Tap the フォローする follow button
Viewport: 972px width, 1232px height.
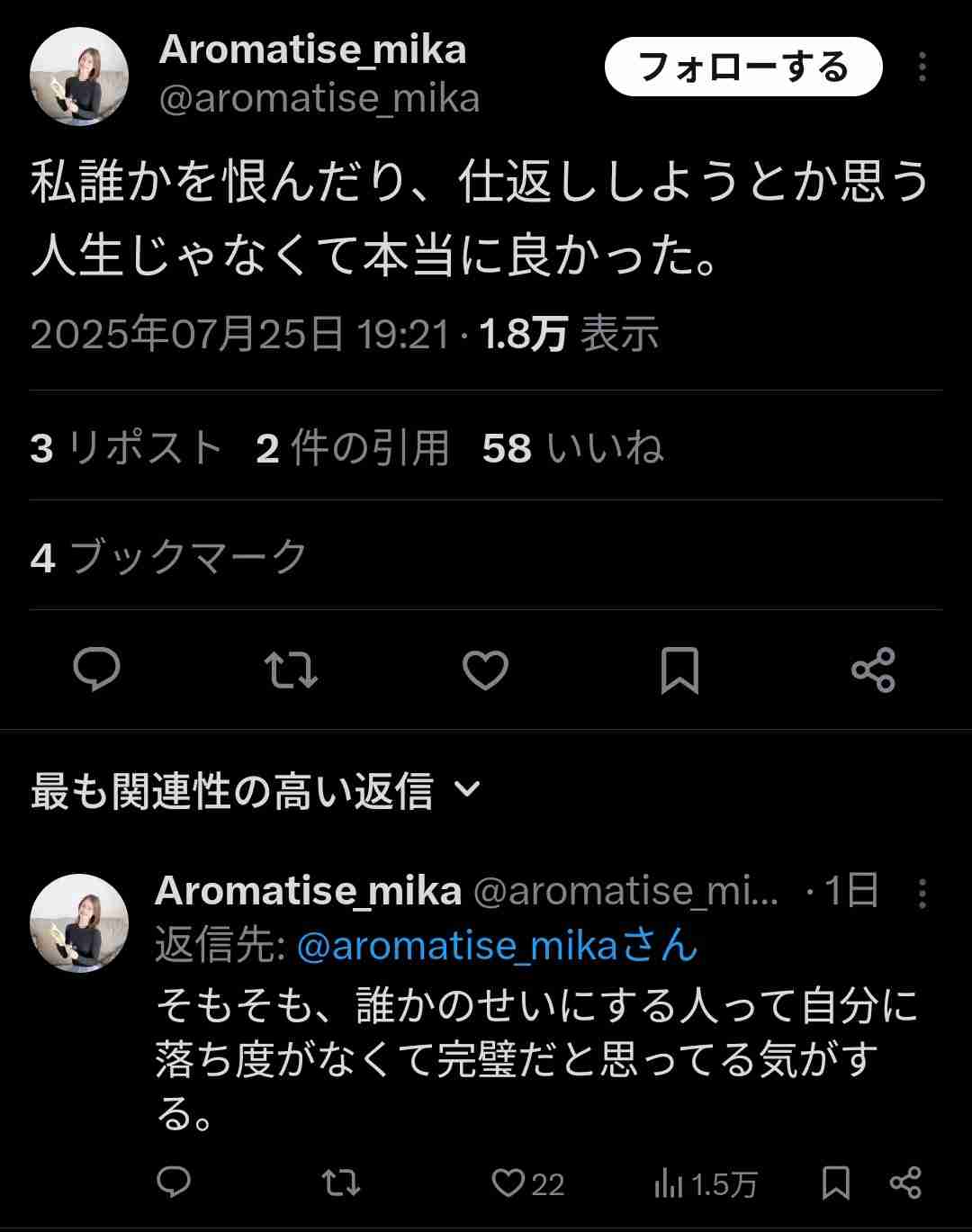point(743,67)
